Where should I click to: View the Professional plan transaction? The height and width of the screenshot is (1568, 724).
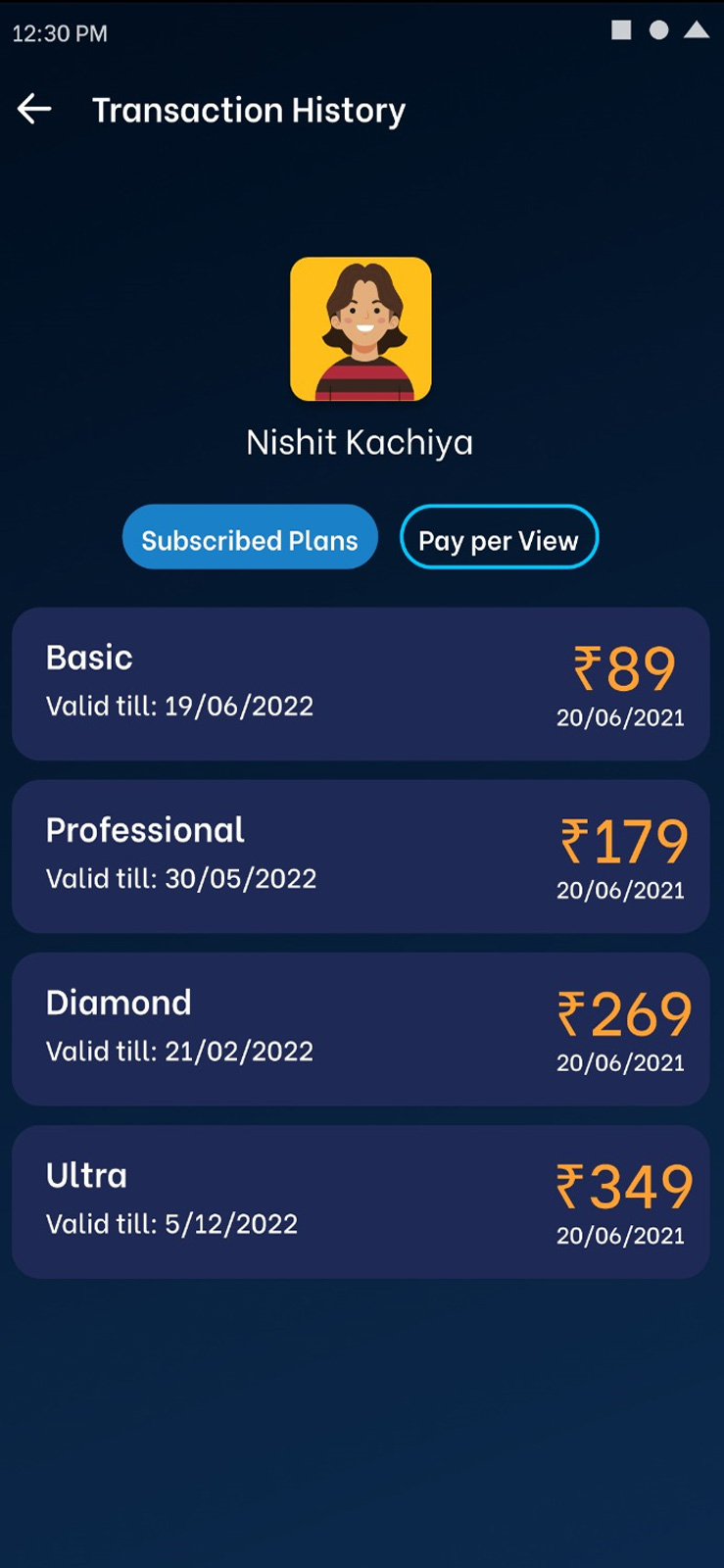click(x=361, y=857)
